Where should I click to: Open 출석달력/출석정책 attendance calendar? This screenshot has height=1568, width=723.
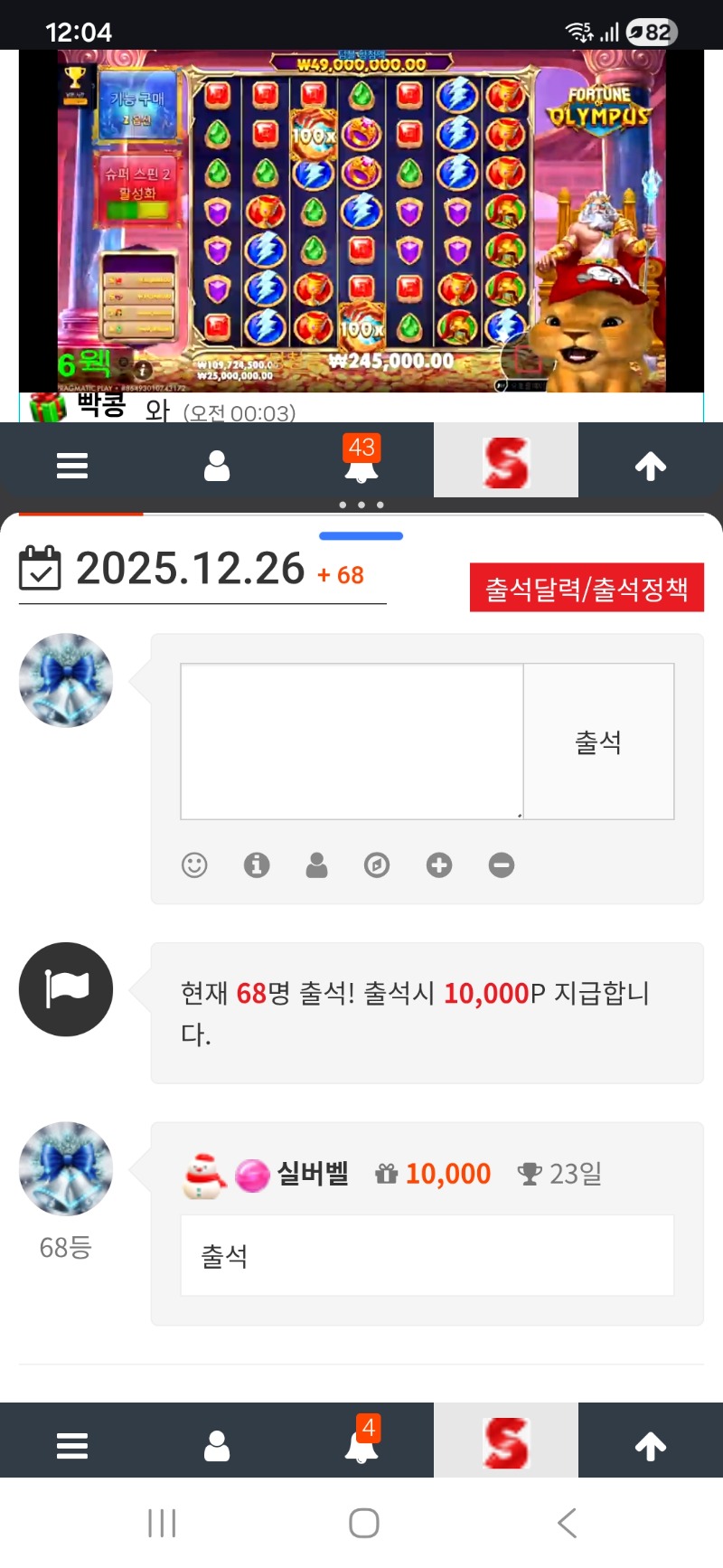587,589
